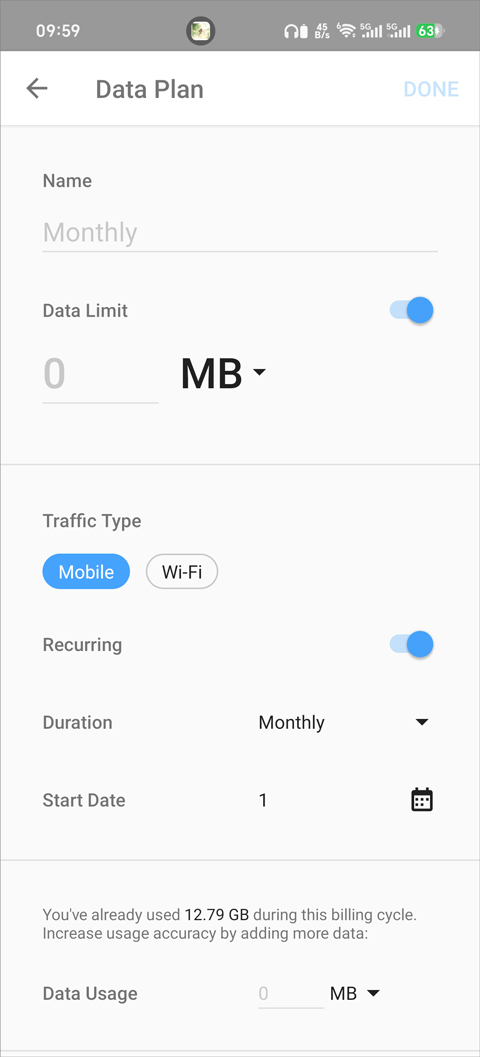
Task: Expand the Duration Monthly dropdown
Action: [x=343, y=722]
